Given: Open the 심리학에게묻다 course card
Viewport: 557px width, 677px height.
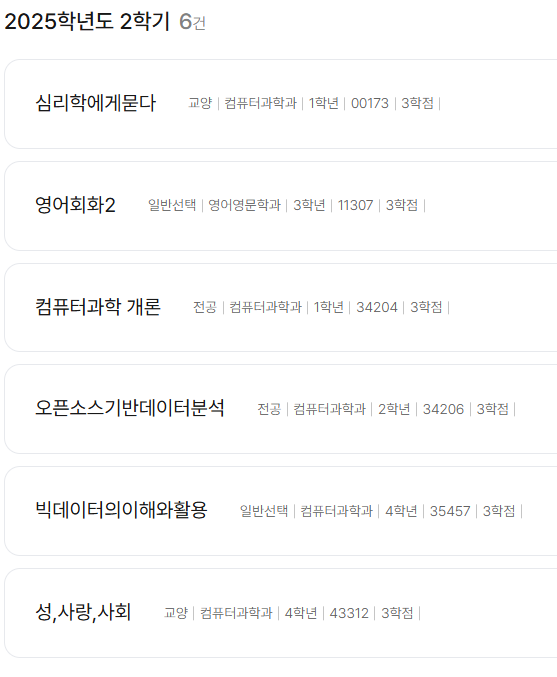Looking at the screenshot, I should click(x=281, y=104).
